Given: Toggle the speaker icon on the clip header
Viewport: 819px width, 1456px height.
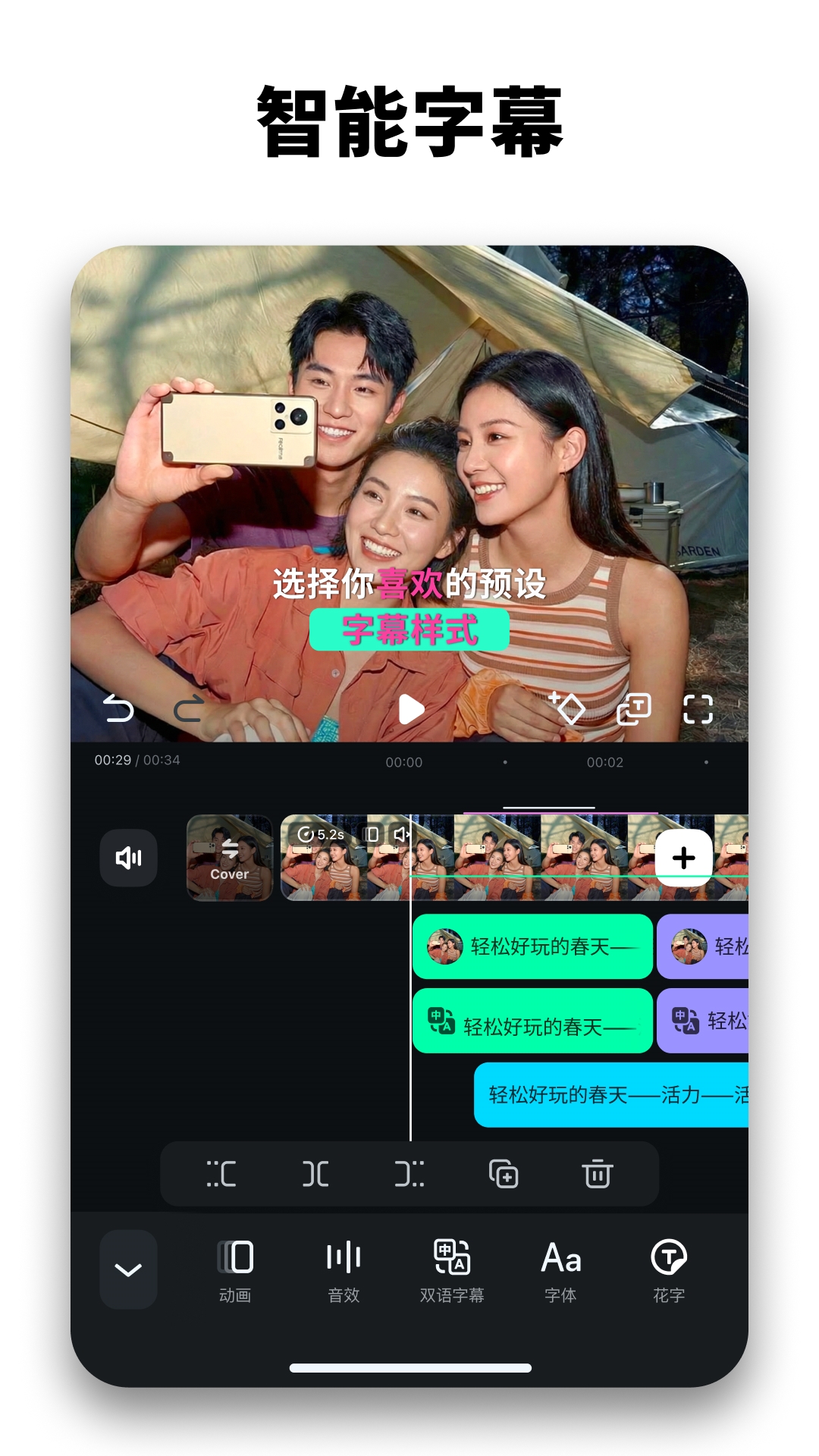Looking at the screenshot, I should [400, 833].
